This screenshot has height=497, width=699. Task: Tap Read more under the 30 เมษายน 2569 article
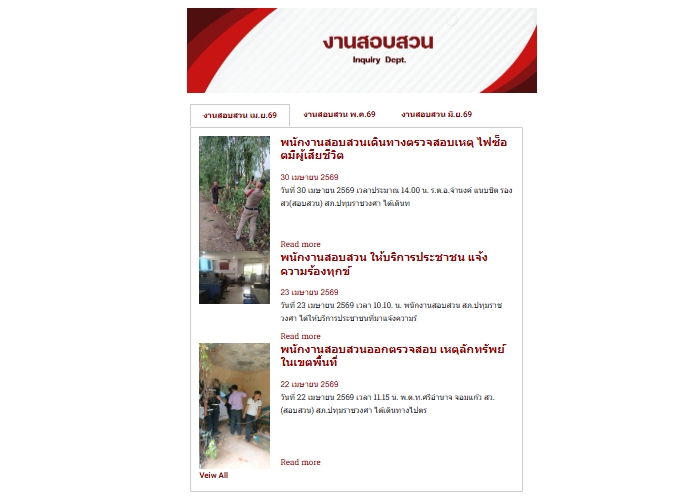tap(300, 244)
